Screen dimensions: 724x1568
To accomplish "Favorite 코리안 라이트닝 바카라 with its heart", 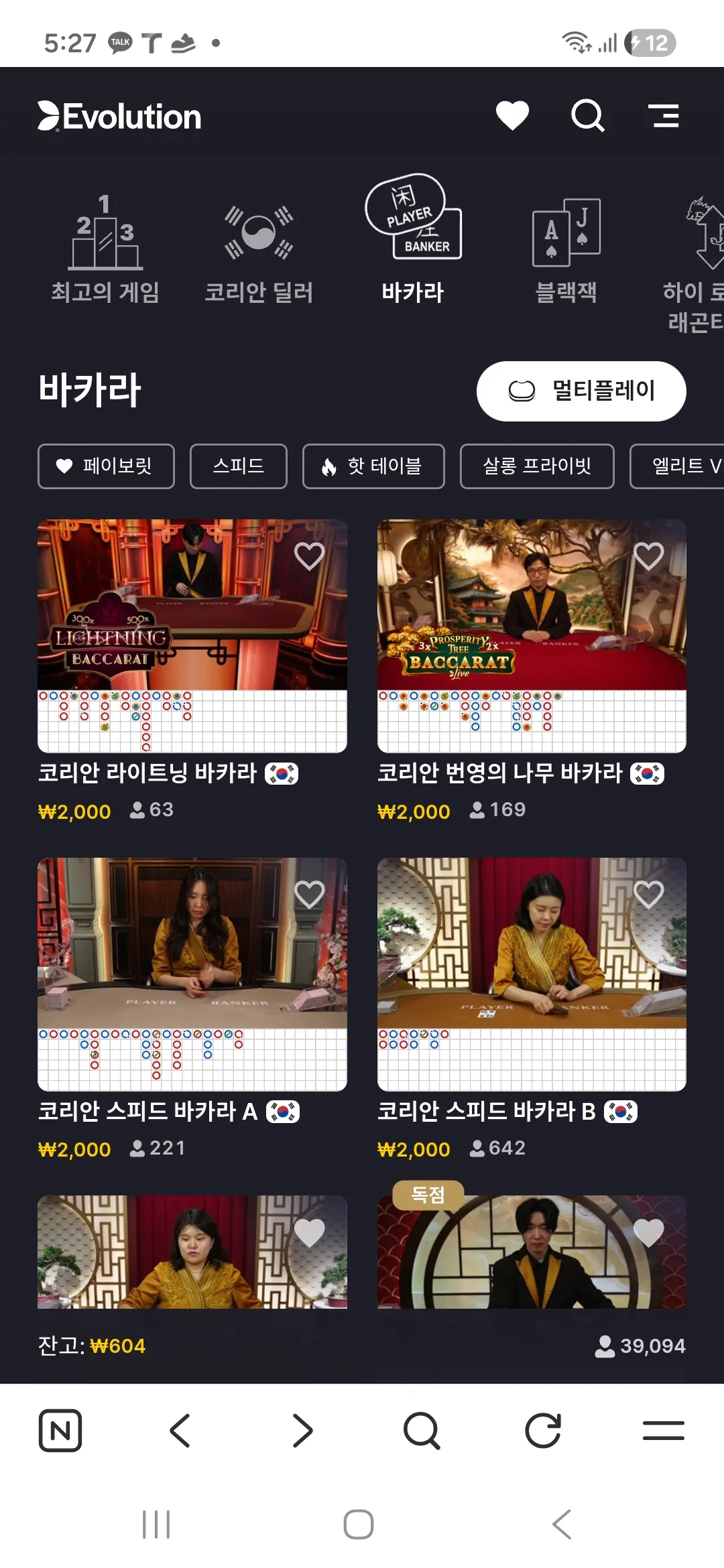I will coord(309,556).
